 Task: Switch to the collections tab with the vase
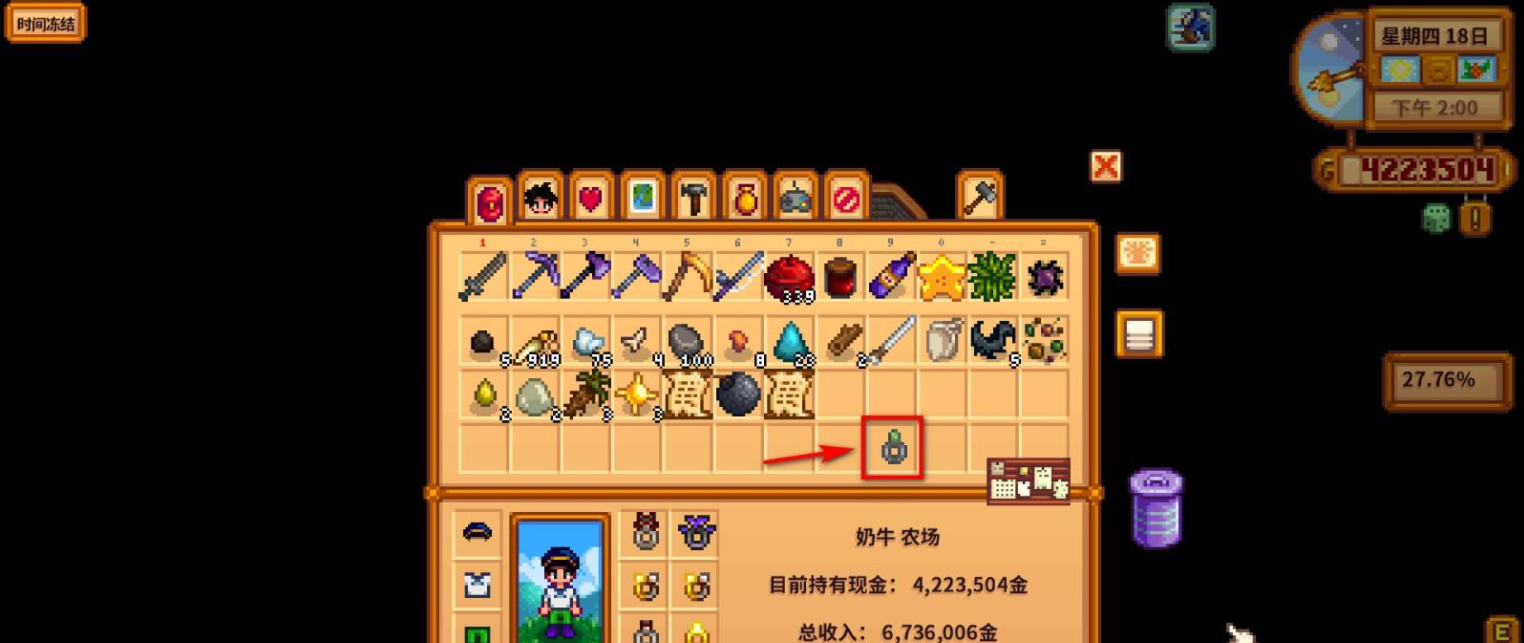tap(745, 199)
